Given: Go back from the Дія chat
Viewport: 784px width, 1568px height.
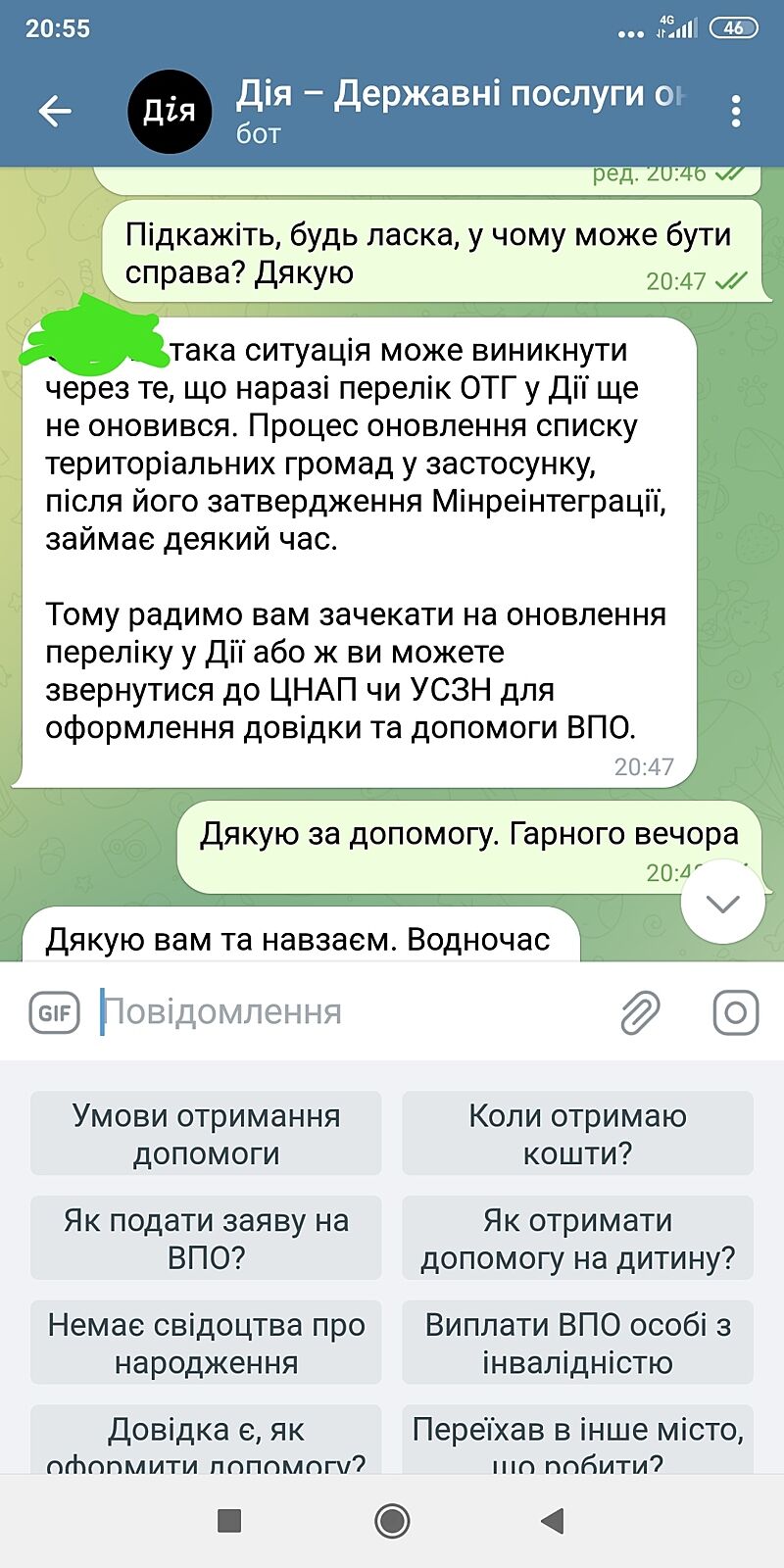Looking at the screenshot, I should click(55, 112).
